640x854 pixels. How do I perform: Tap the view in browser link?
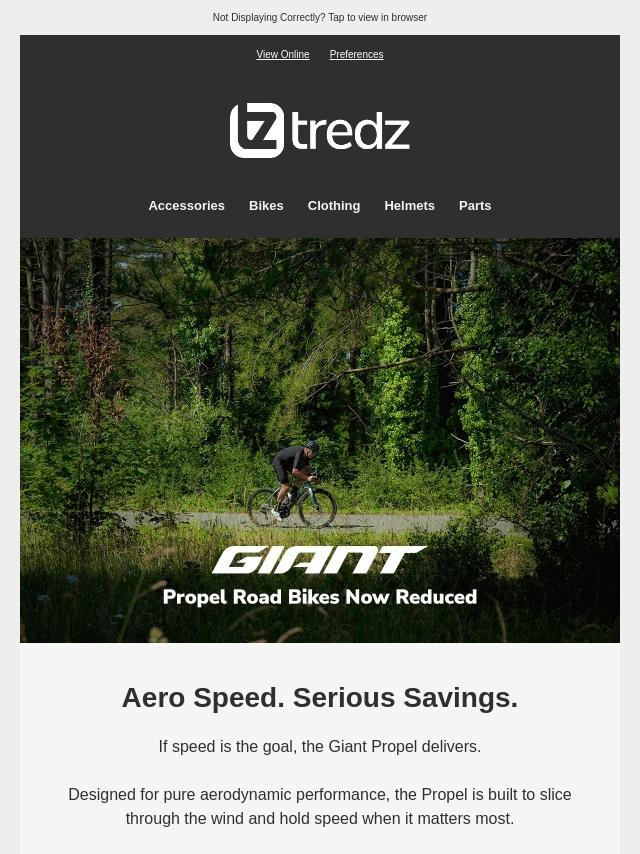point(319,18)
